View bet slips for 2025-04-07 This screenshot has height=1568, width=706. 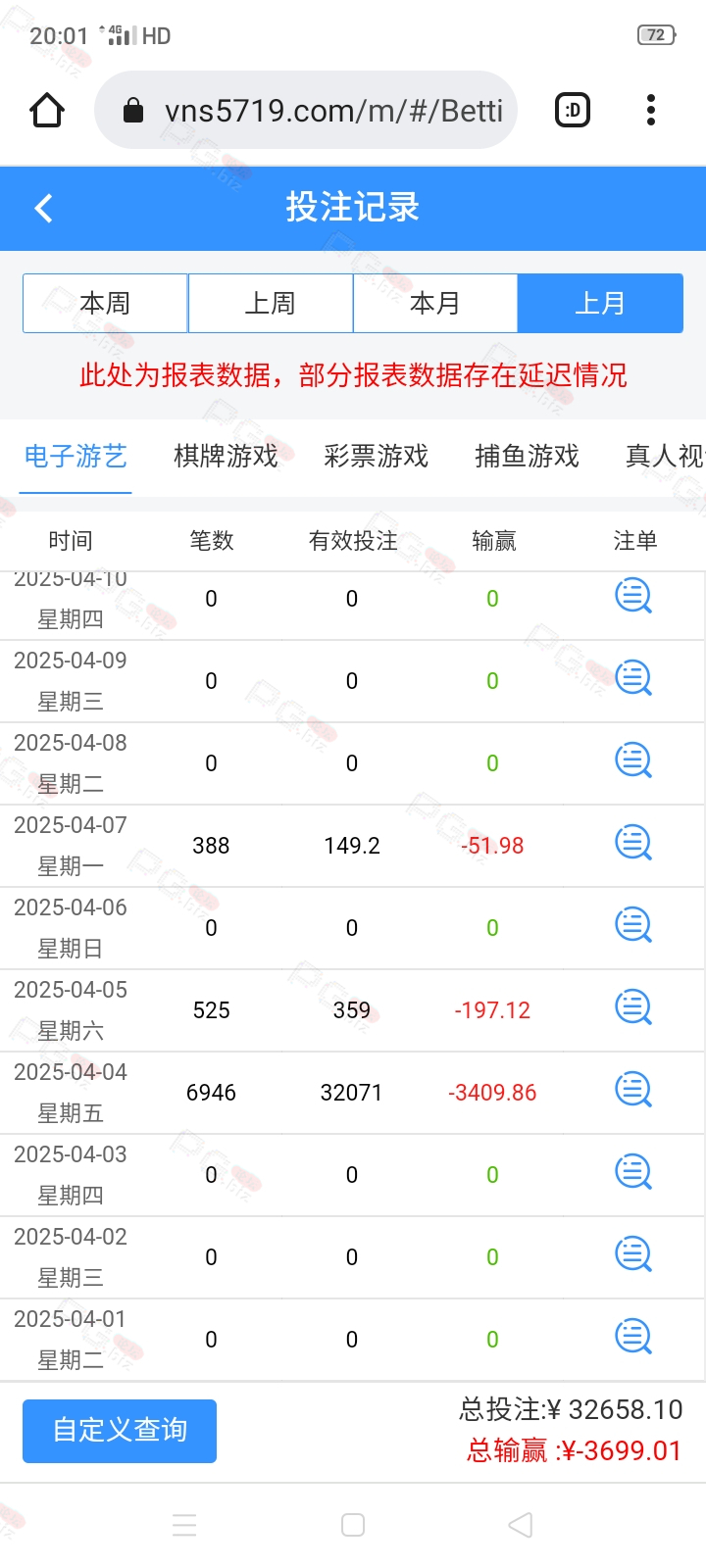(633, 843)
